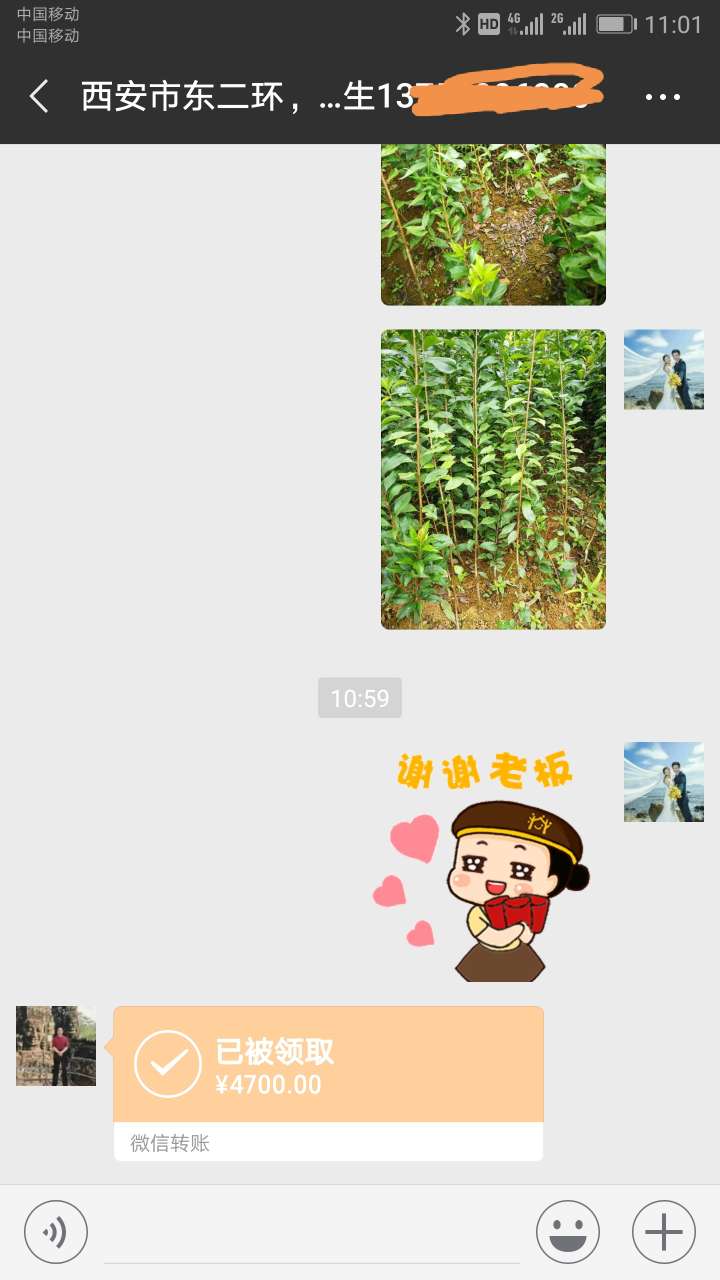Tap the message text input field
The width and height of the screenshot is (720, 1280).
310,1232
